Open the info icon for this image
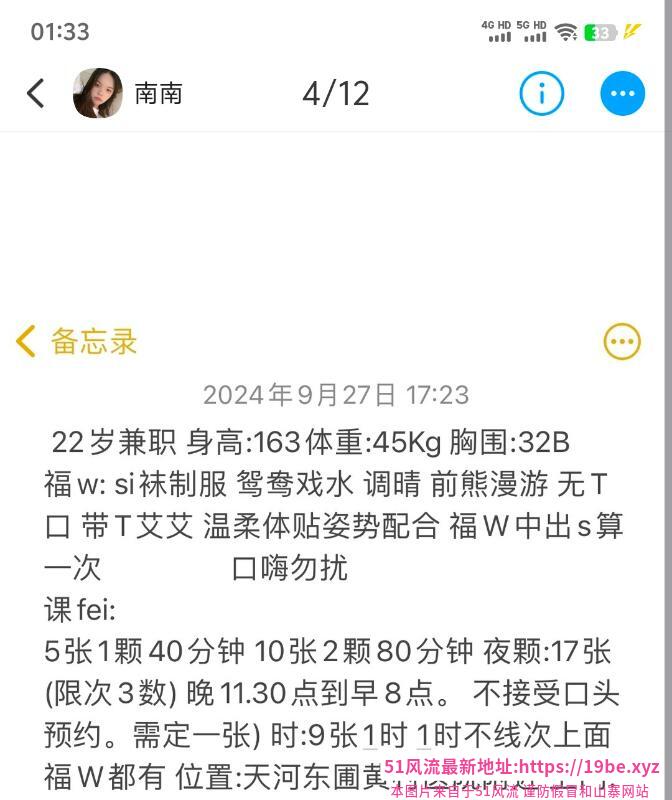The height and width of the screenshot is (800, 672). 541,94
